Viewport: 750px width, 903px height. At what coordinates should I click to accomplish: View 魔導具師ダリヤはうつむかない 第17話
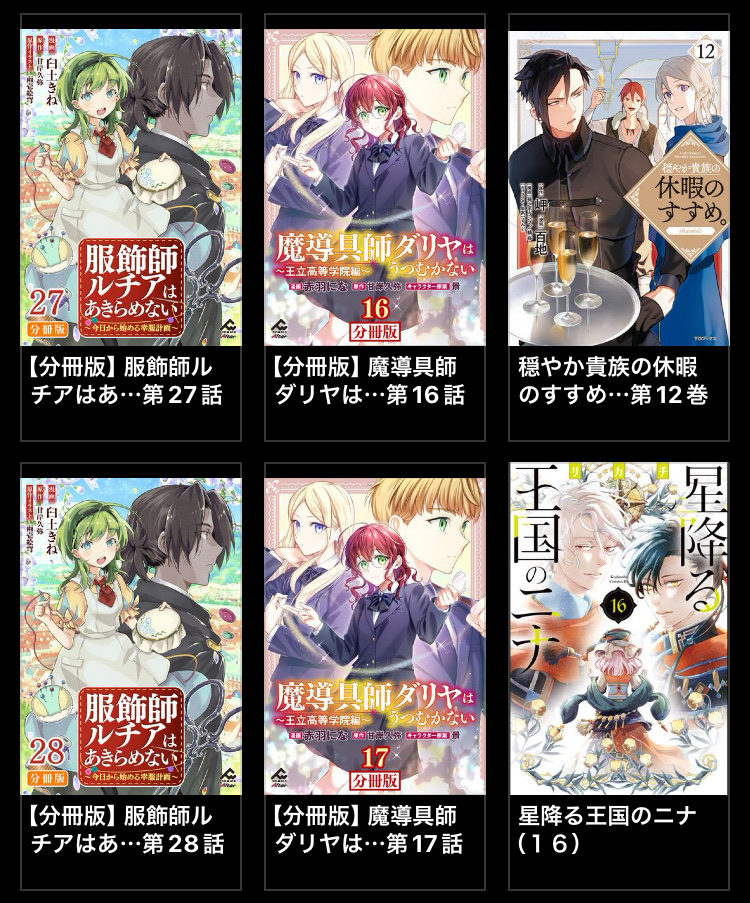pyautogui.click(x=375, y=636)
